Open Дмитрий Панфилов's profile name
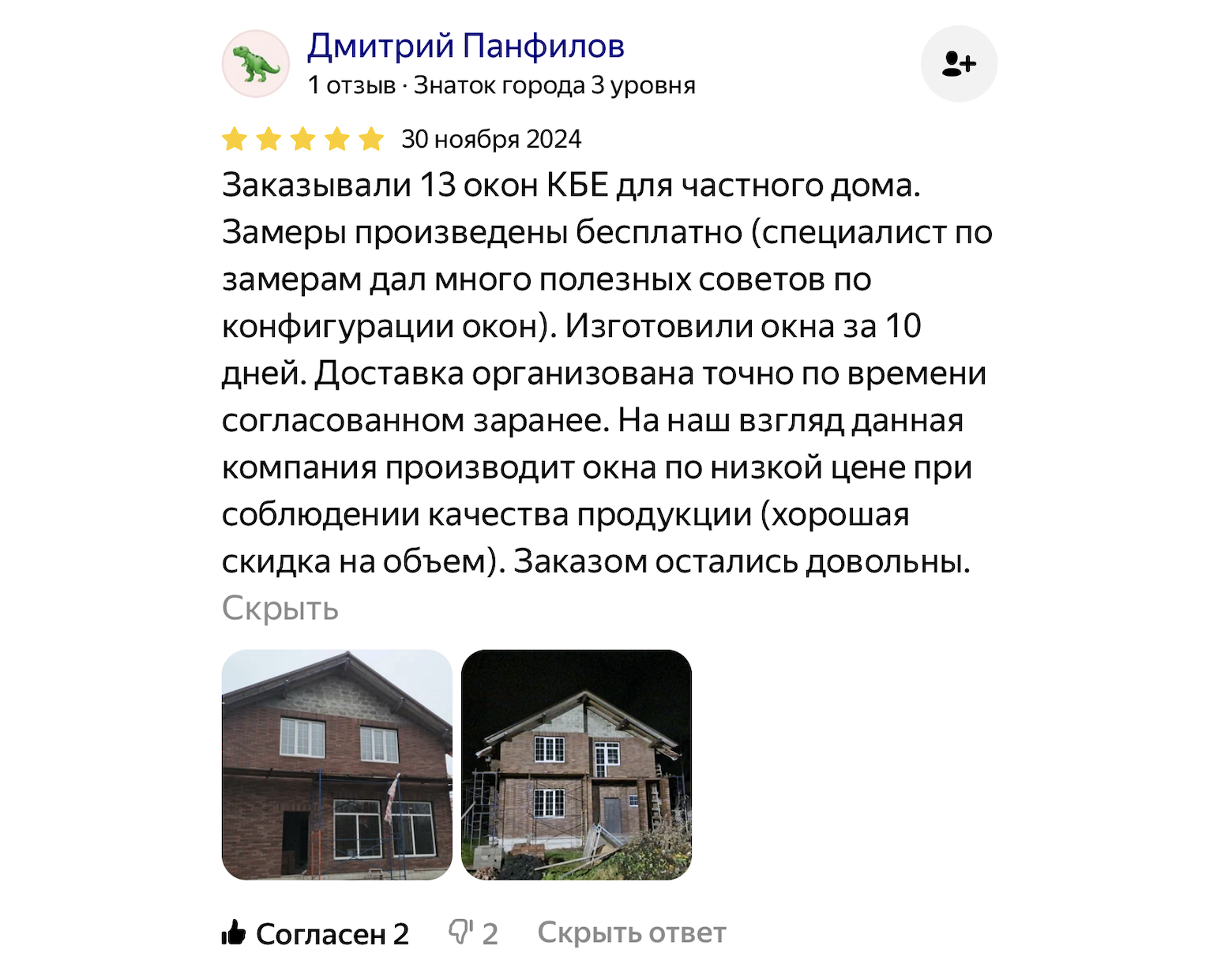The height and width of the screenshot is (968, 1232). 465,46
